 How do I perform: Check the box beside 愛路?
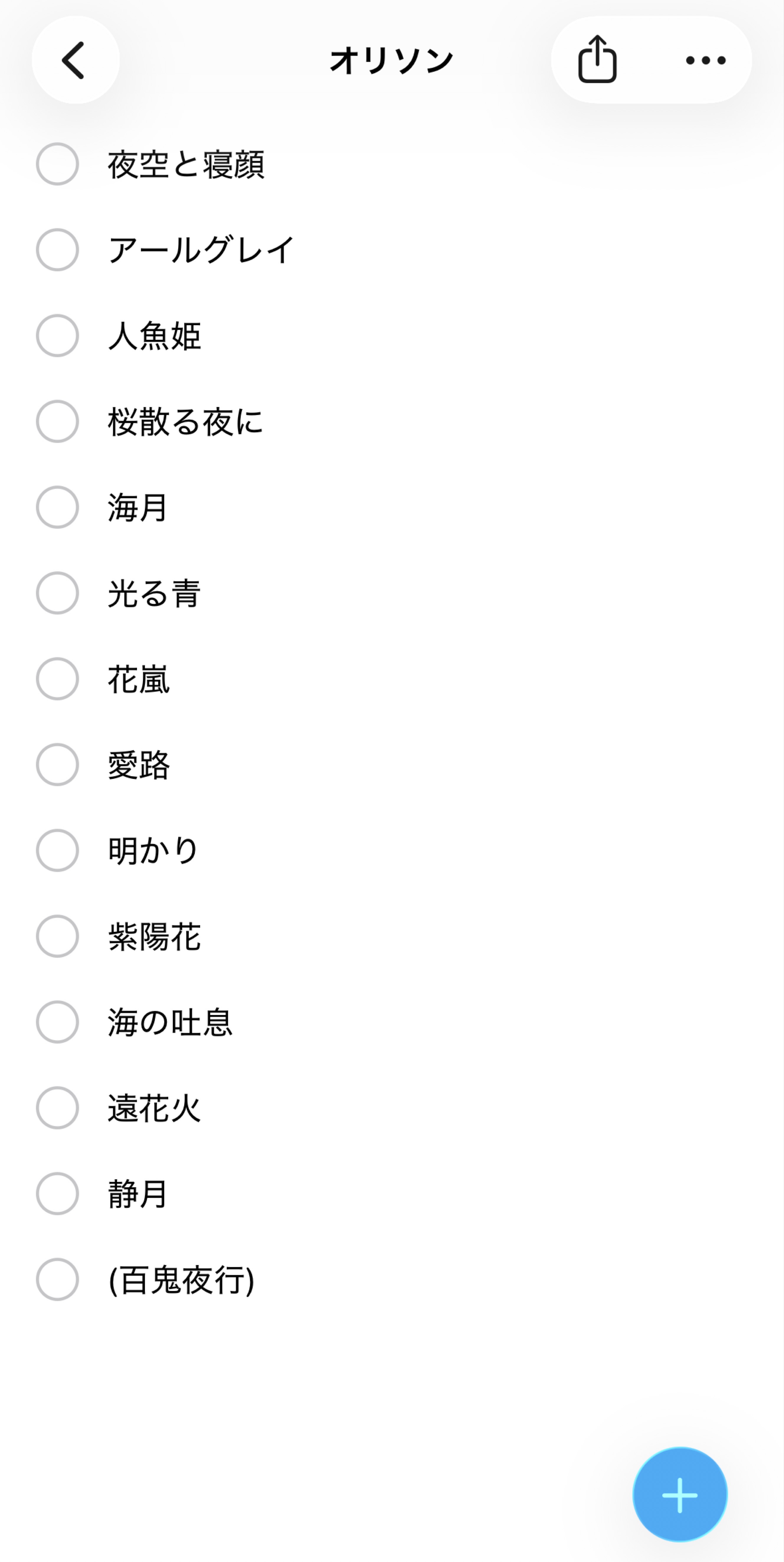click(x=58, y=765)
